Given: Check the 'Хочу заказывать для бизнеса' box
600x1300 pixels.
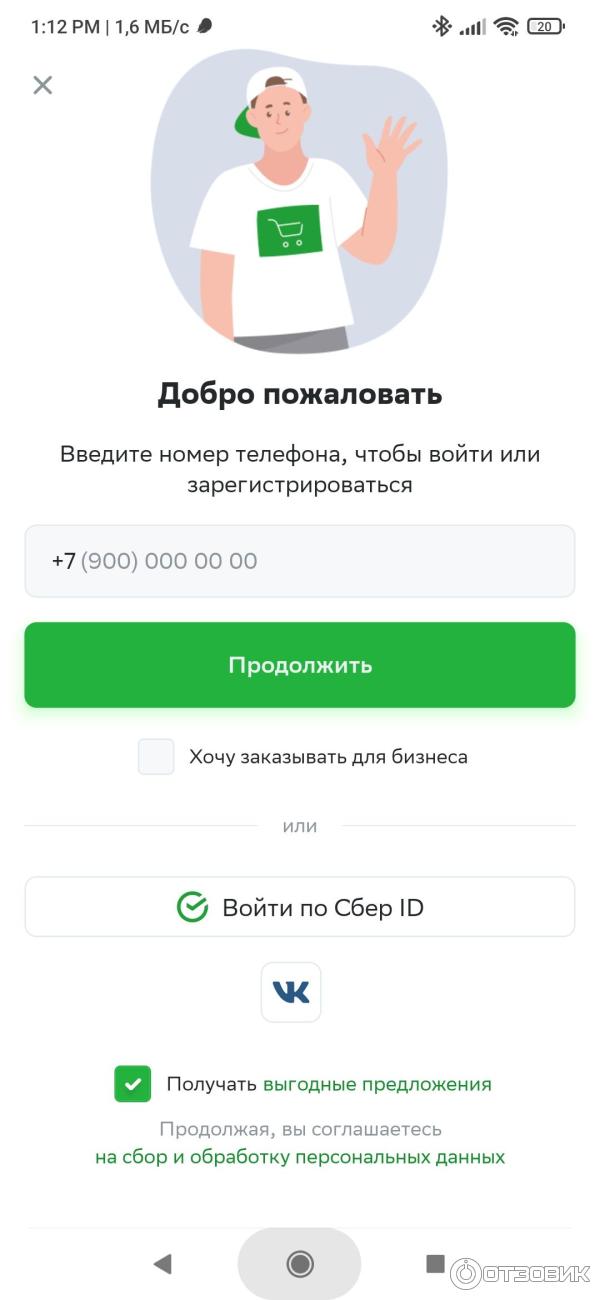Looking at the screenshot, I should coord(156,757).
